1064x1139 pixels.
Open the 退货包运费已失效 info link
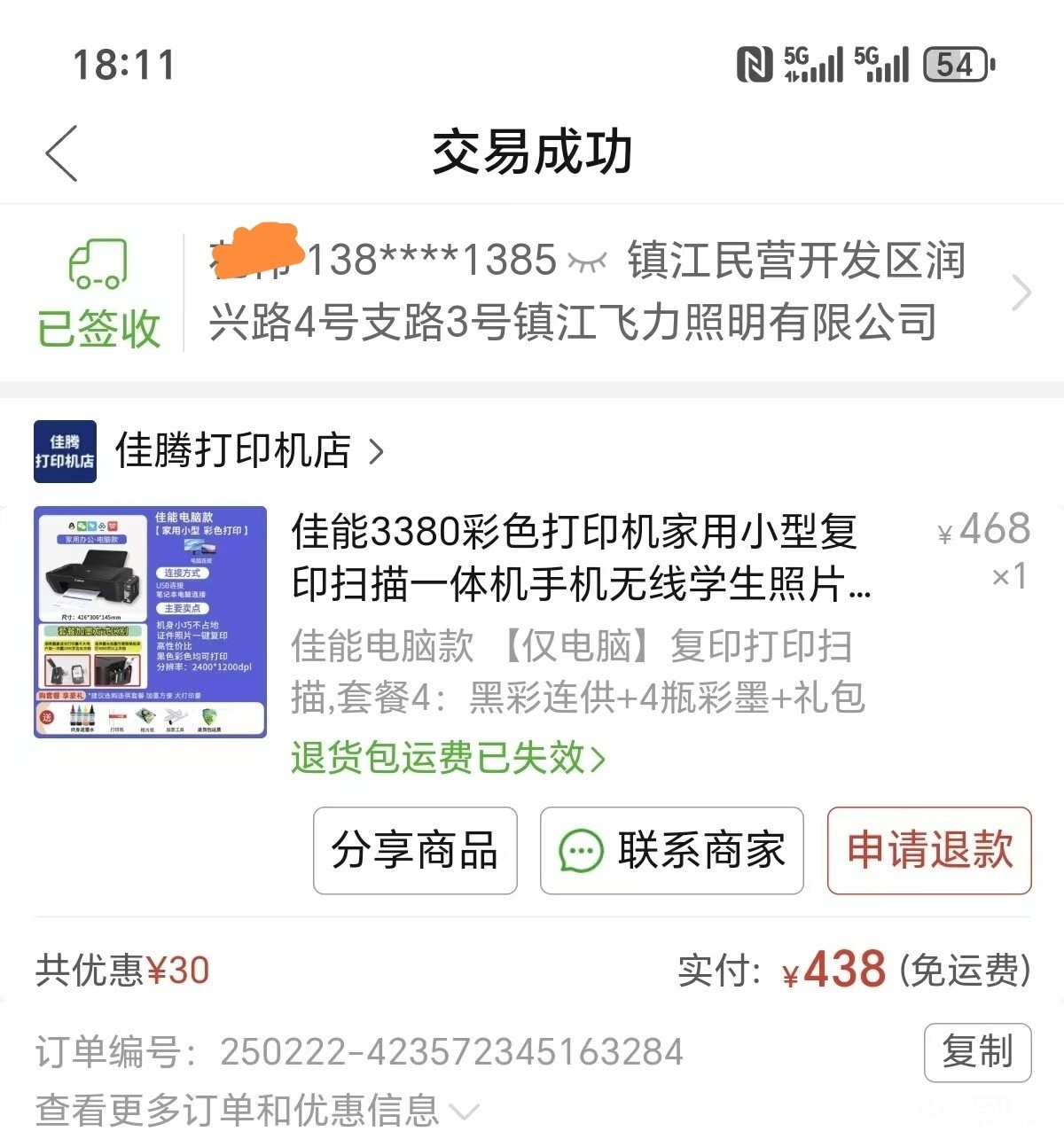coord(448,759)
